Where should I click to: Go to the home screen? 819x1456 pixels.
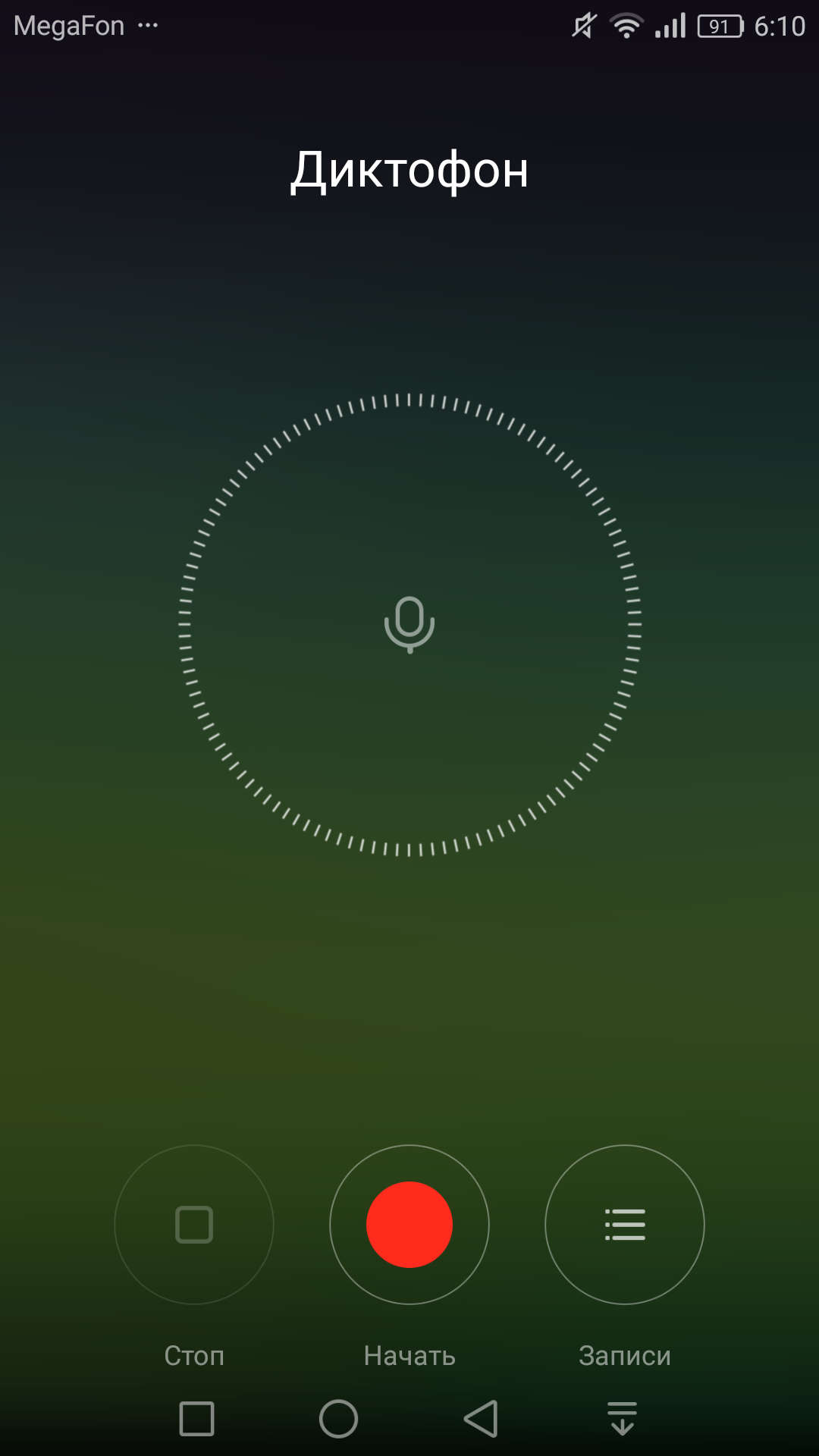click(x=338, y=1418)
